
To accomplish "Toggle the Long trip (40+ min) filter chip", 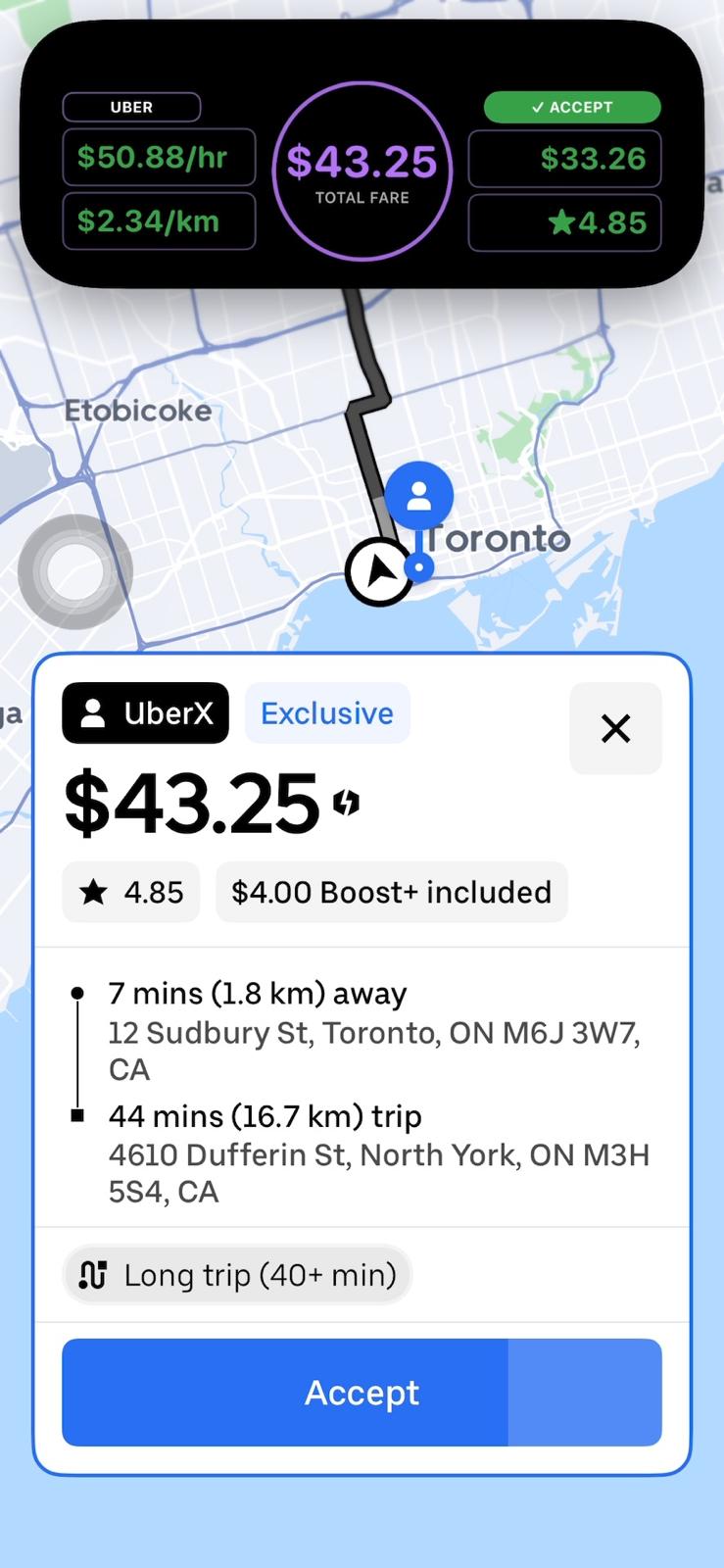I will click(236, 1274).
